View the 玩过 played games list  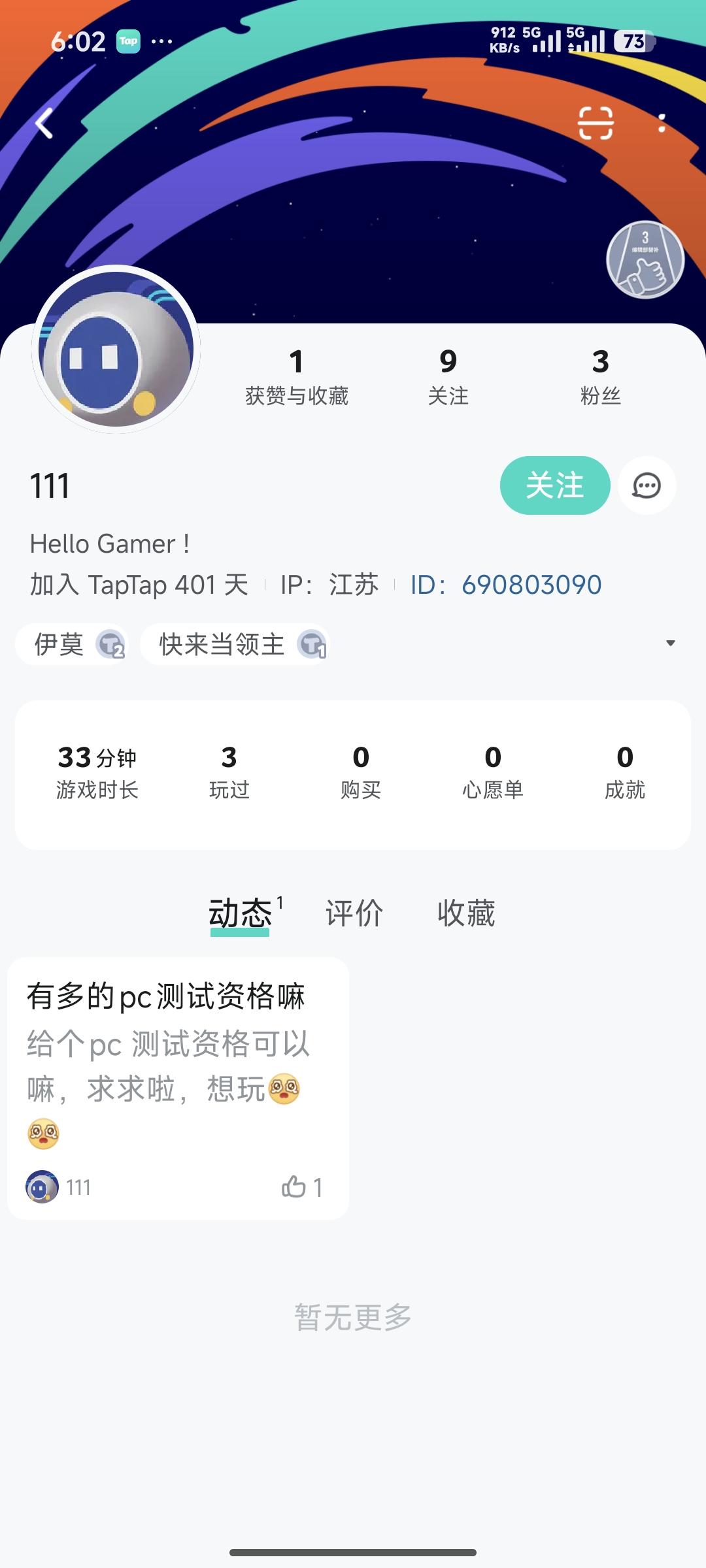click(229, 772)
